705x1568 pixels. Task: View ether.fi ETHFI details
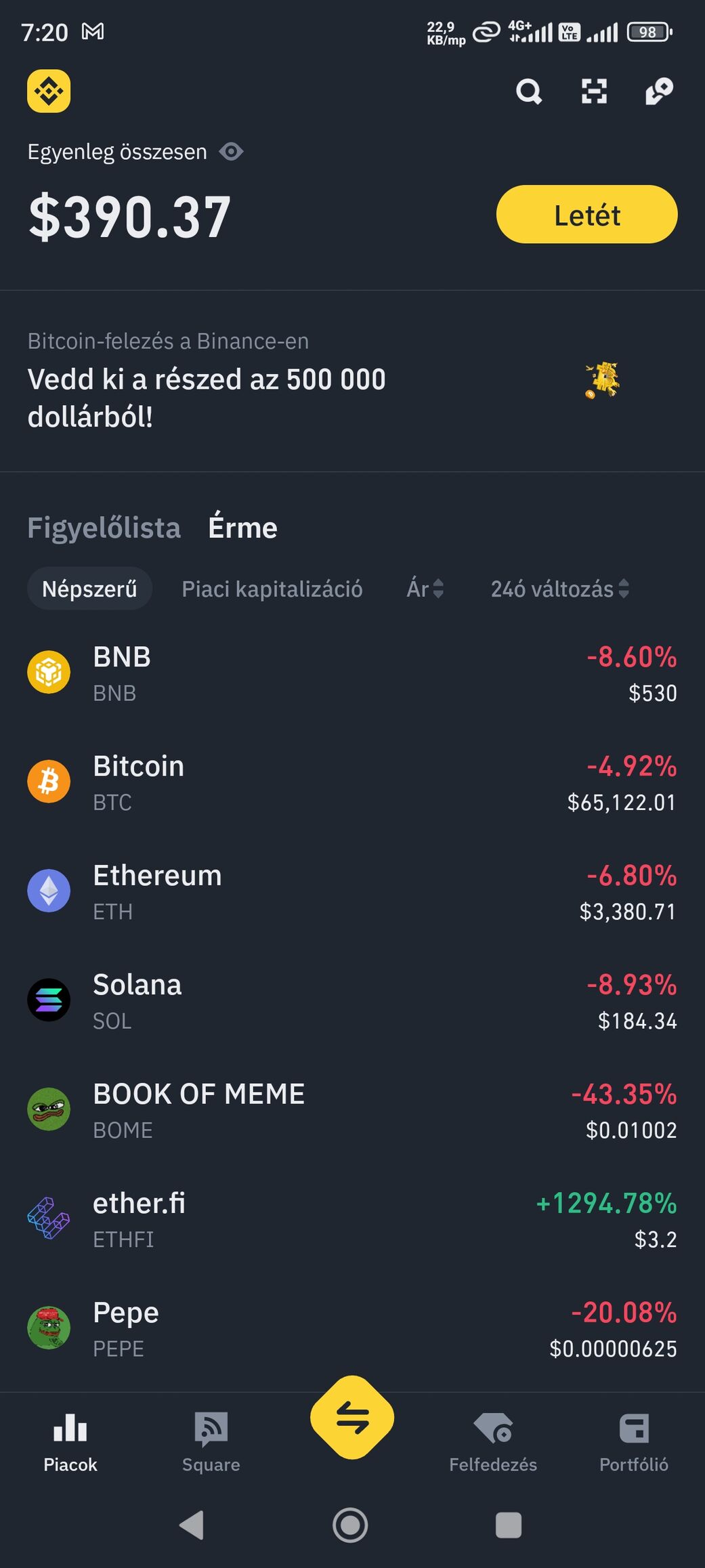pos(352,1219)
